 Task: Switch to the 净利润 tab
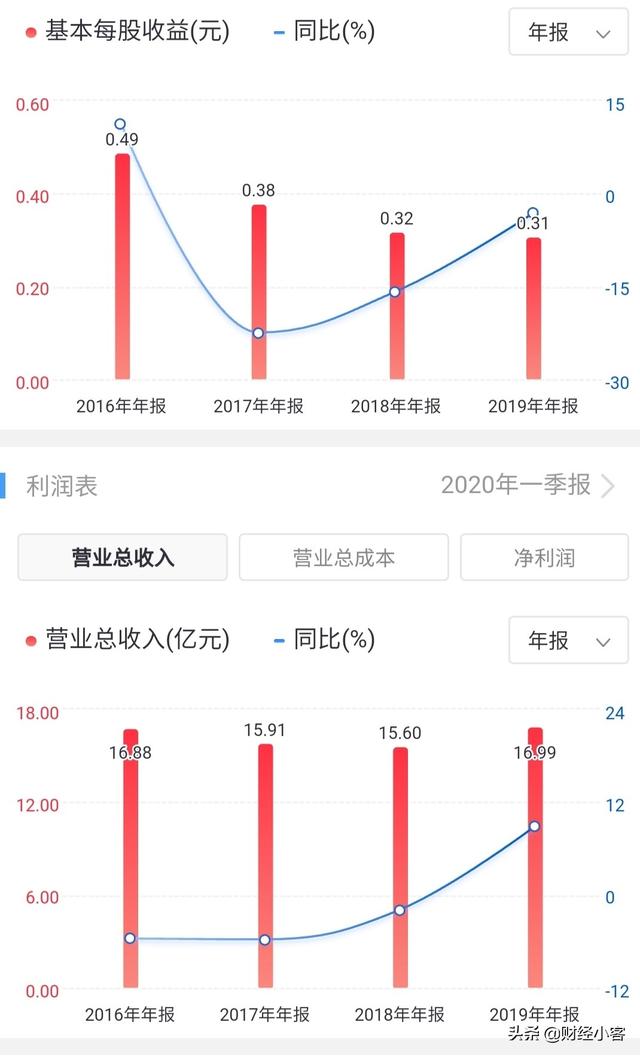pos(544,557)
